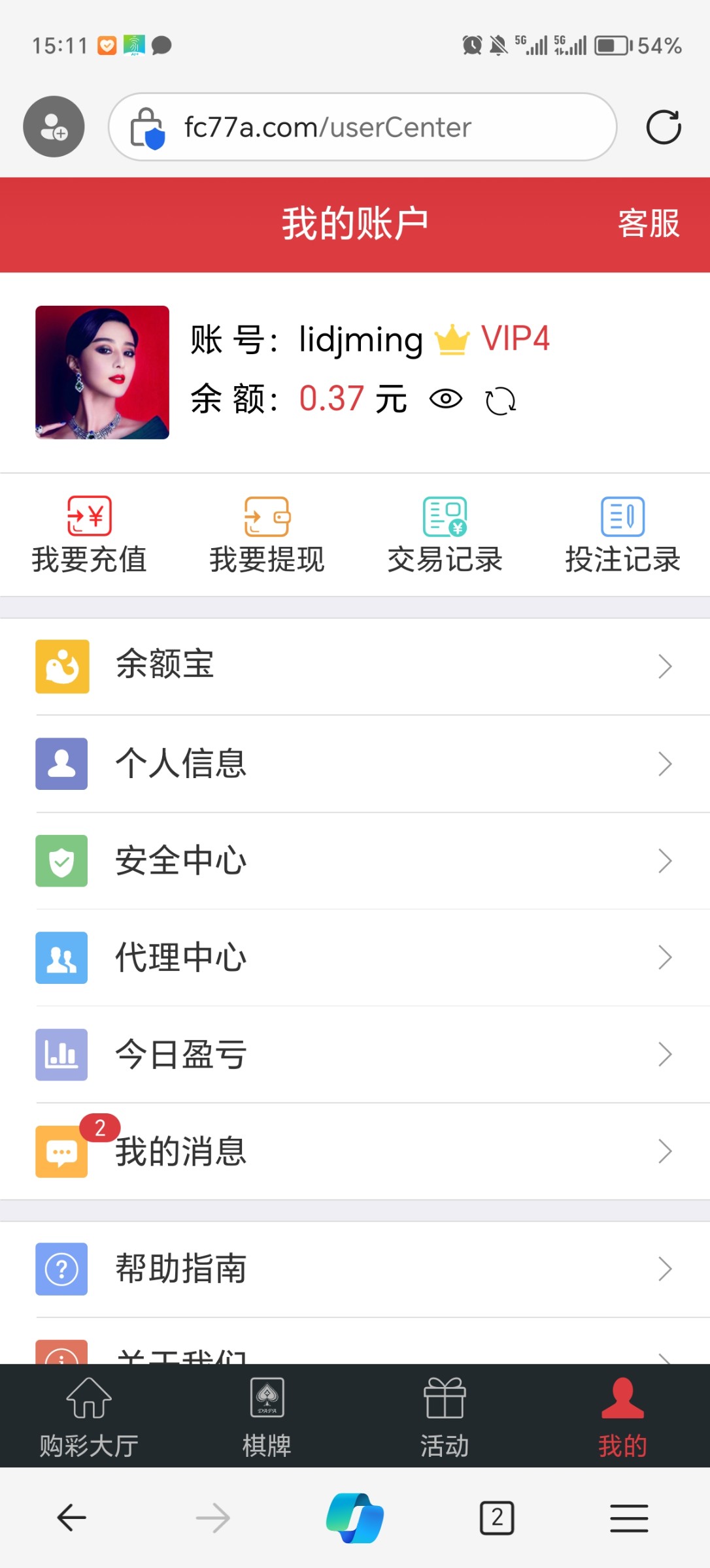Reload the page in the browser

point(664,127)
